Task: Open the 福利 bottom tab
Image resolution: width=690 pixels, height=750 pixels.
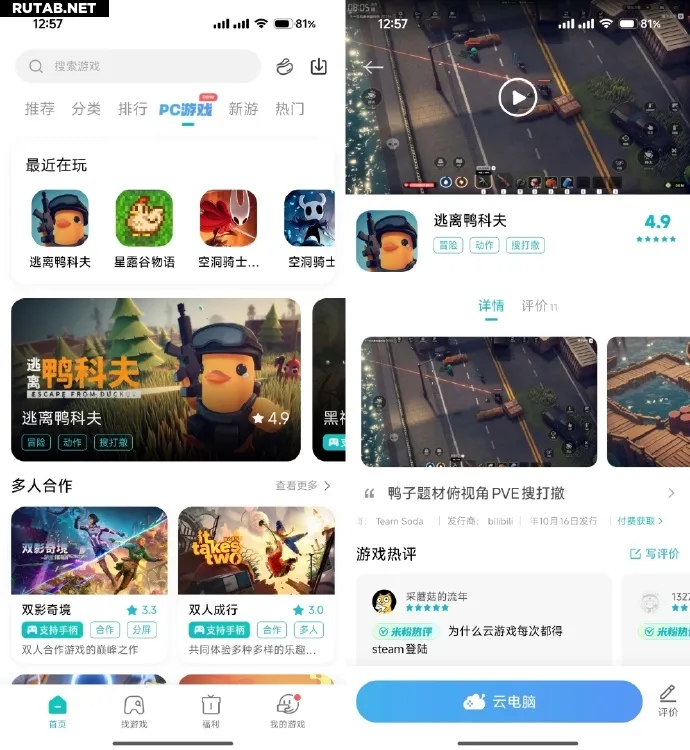Action: click(210, 711)
